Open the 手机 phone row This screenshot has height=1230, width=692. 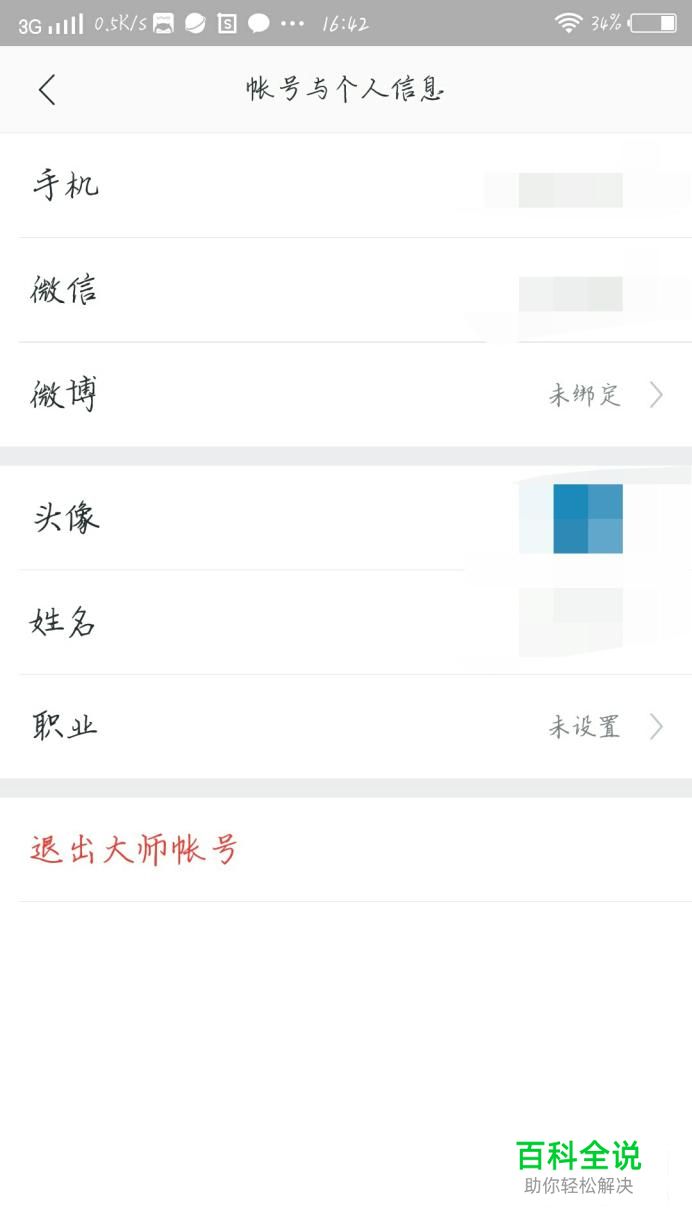[346, 186]
